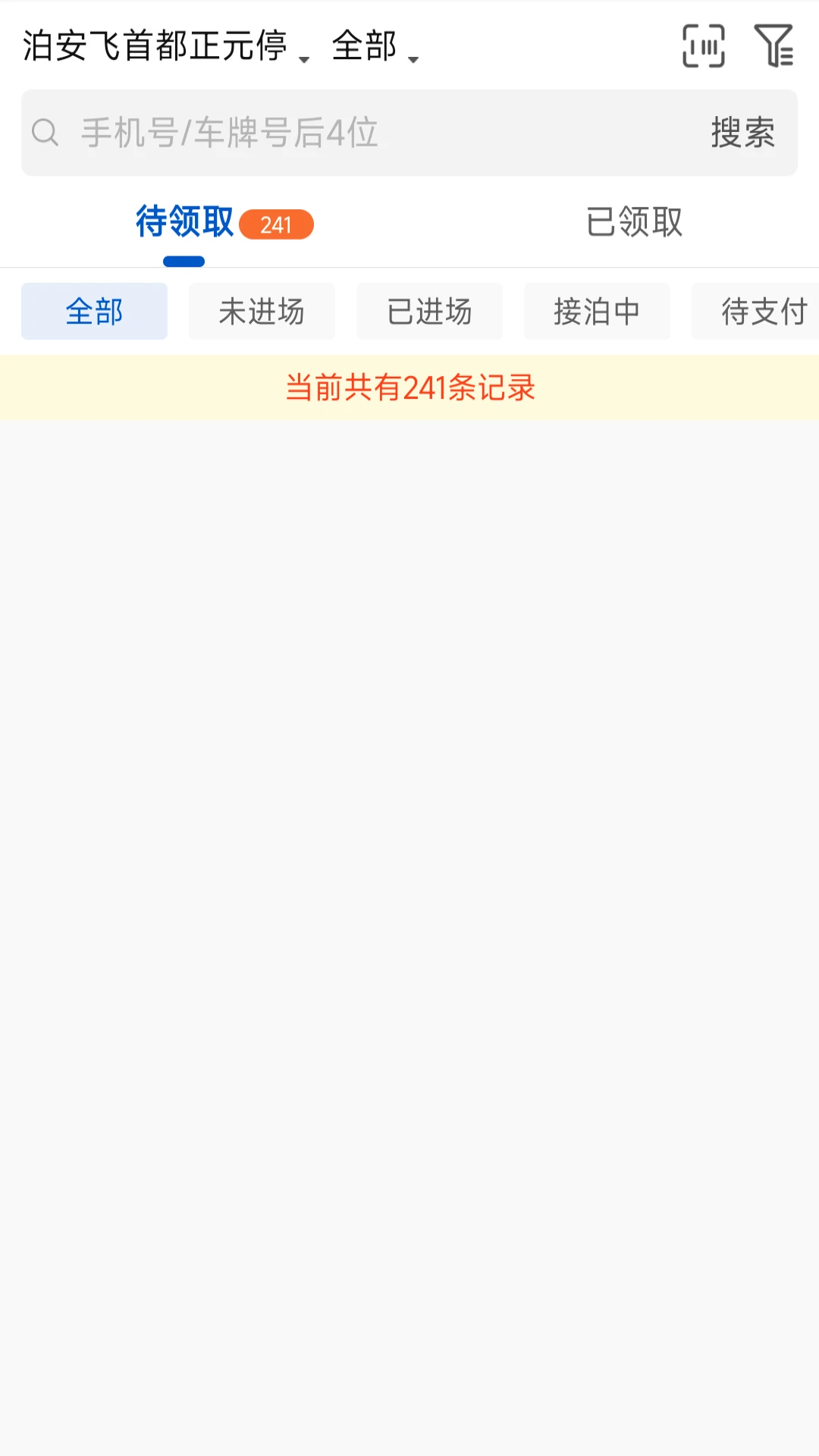Click the 待支付 filter chip
The image size is (819, 1456).
pyautogui.click(x=762, y=311)
